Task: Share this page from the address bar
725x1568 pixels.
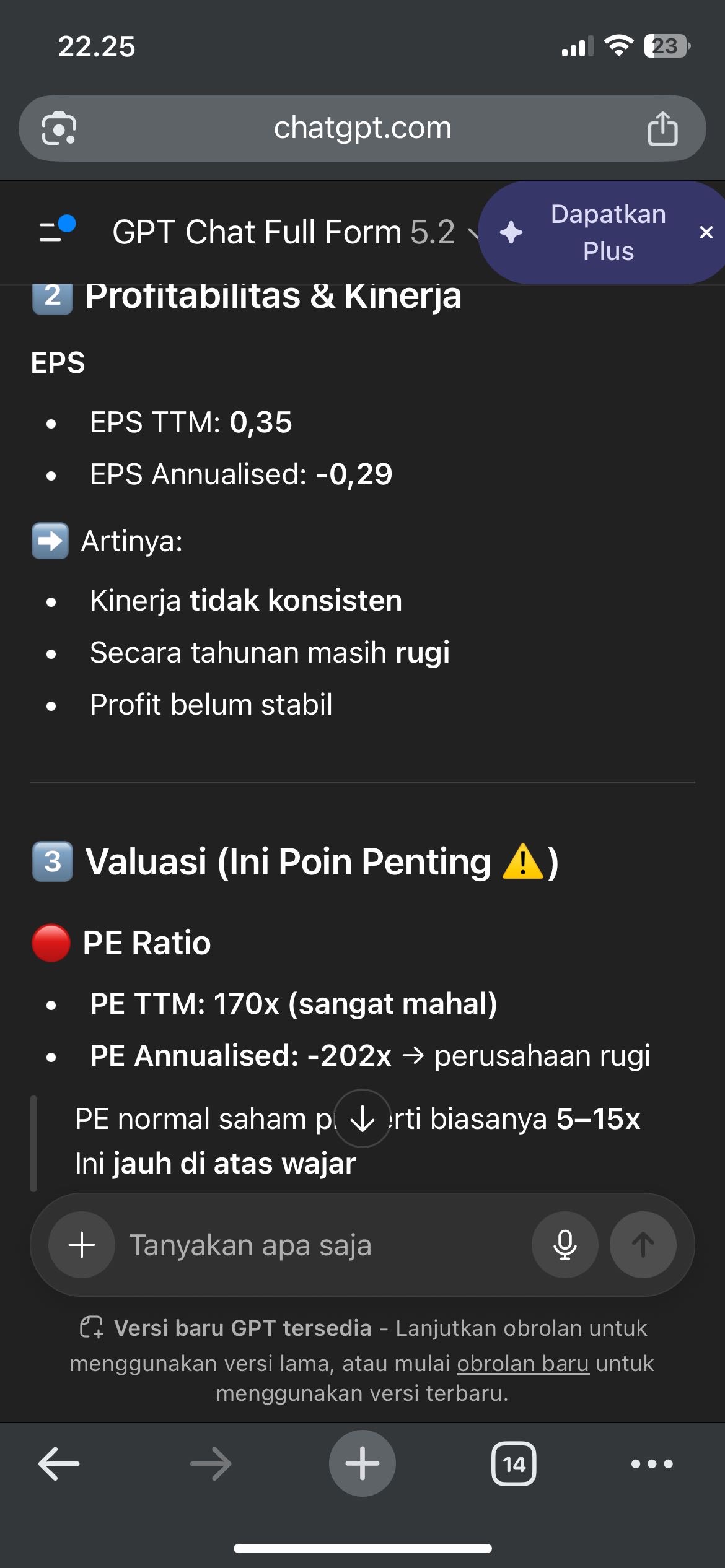Action: pyautogui.click(x=662, y=128)
